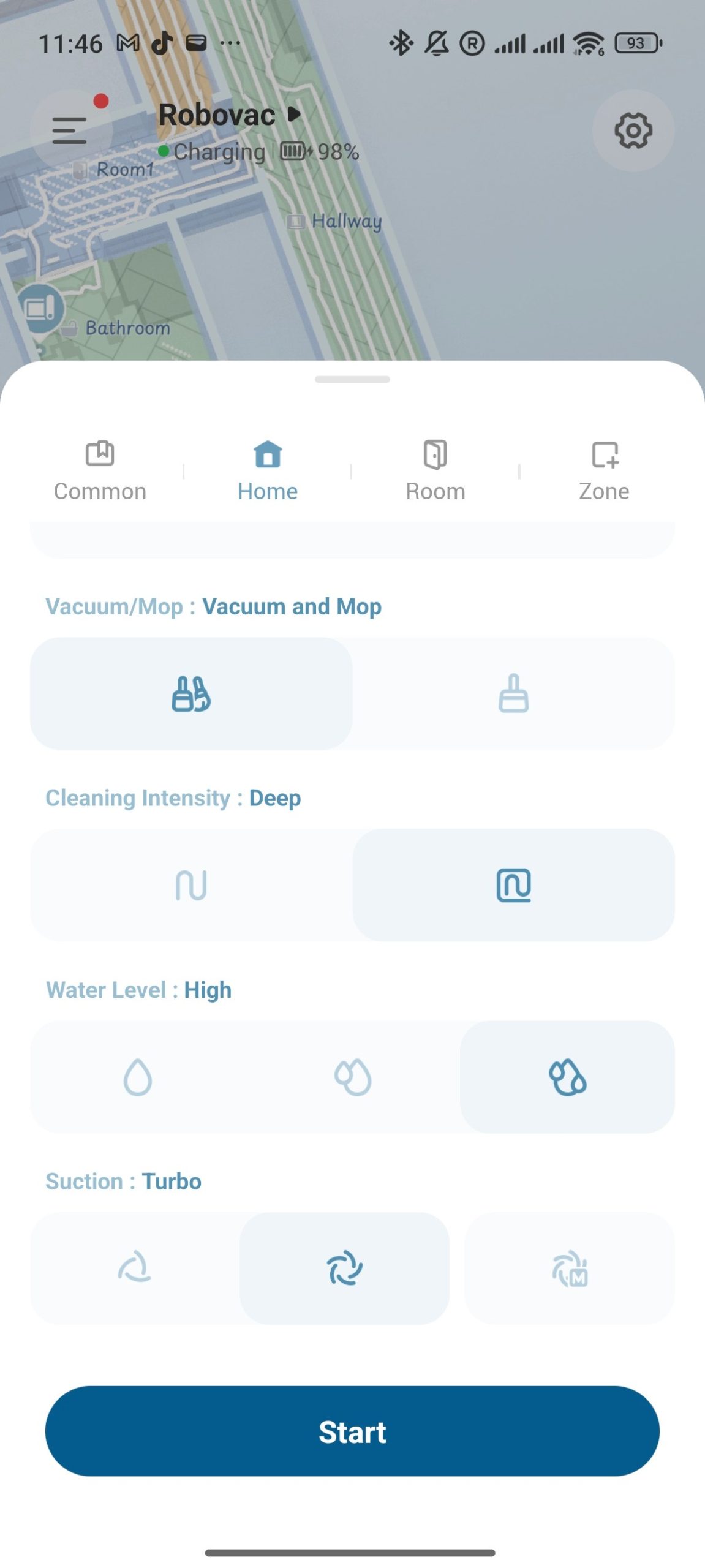This screenshot has width=705, height=1568.
Task: Switch to the Common tab
Action: [100, 470]
